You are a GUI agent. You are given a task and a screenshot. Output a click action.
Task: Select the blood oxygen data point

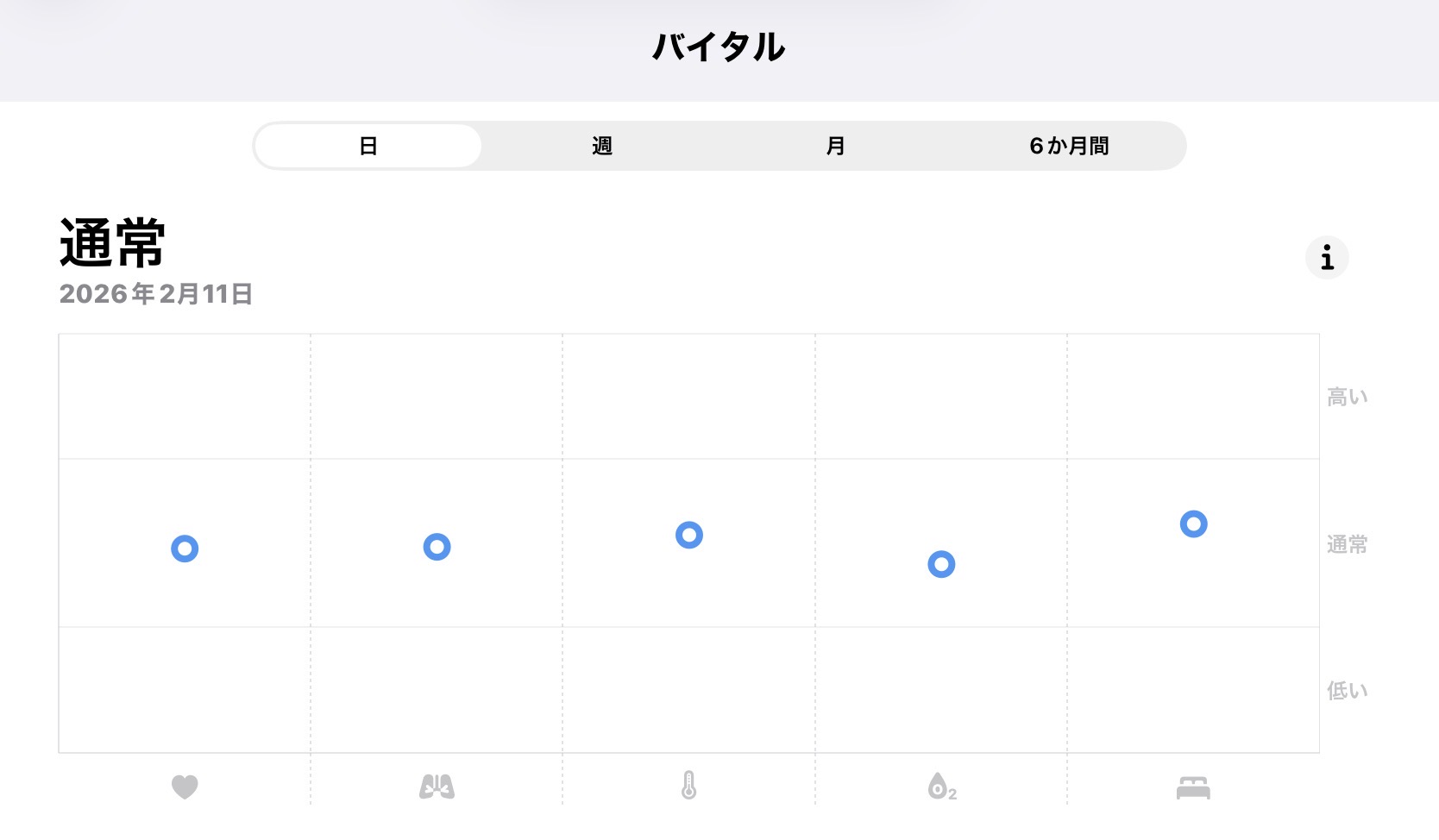pyautogui.click(x=941, y=564)
